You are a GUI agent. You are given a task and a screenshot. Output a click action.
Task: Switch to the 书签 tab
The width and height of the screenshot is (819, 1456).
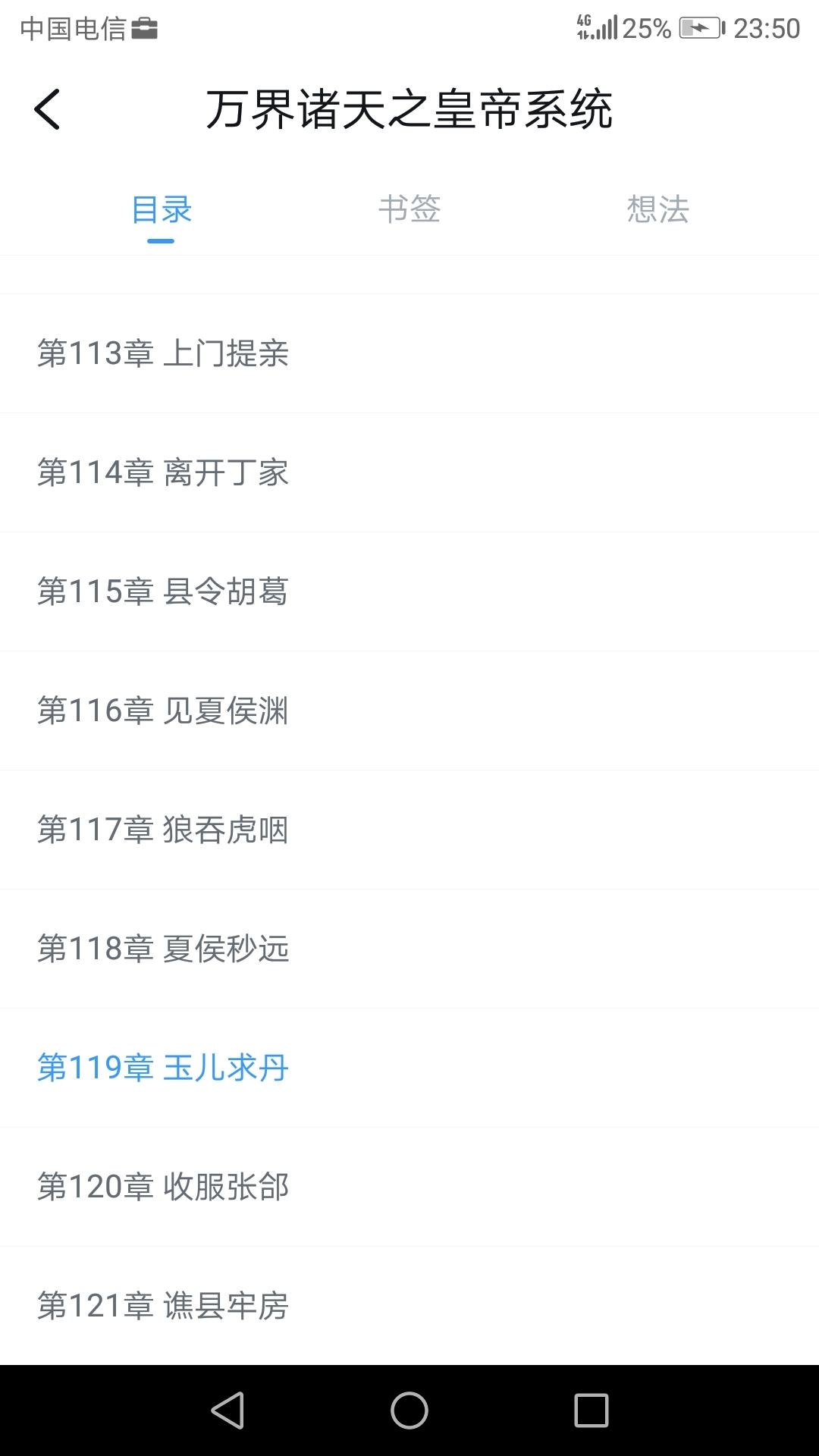coord(409,209)
